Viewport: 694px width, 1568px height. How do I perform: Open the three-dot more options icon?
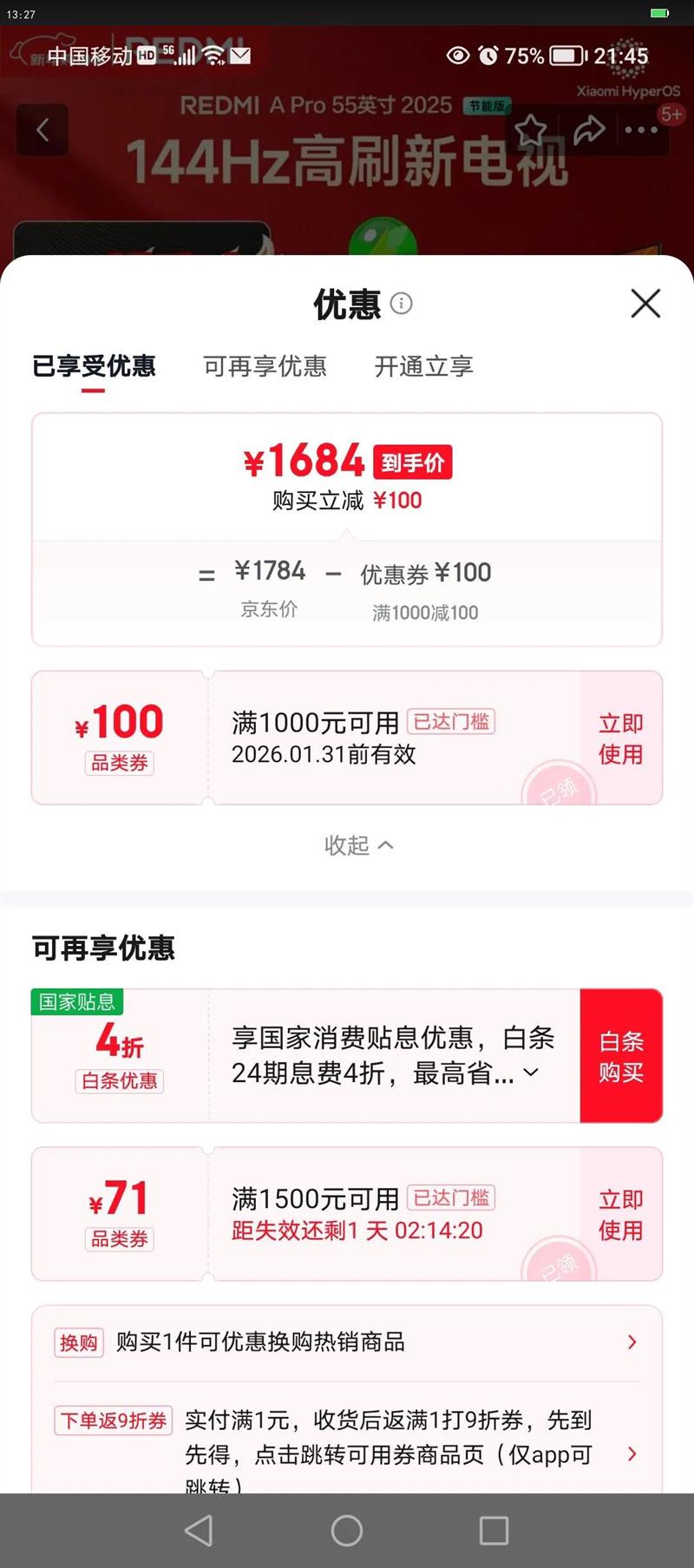coord(642,129)
